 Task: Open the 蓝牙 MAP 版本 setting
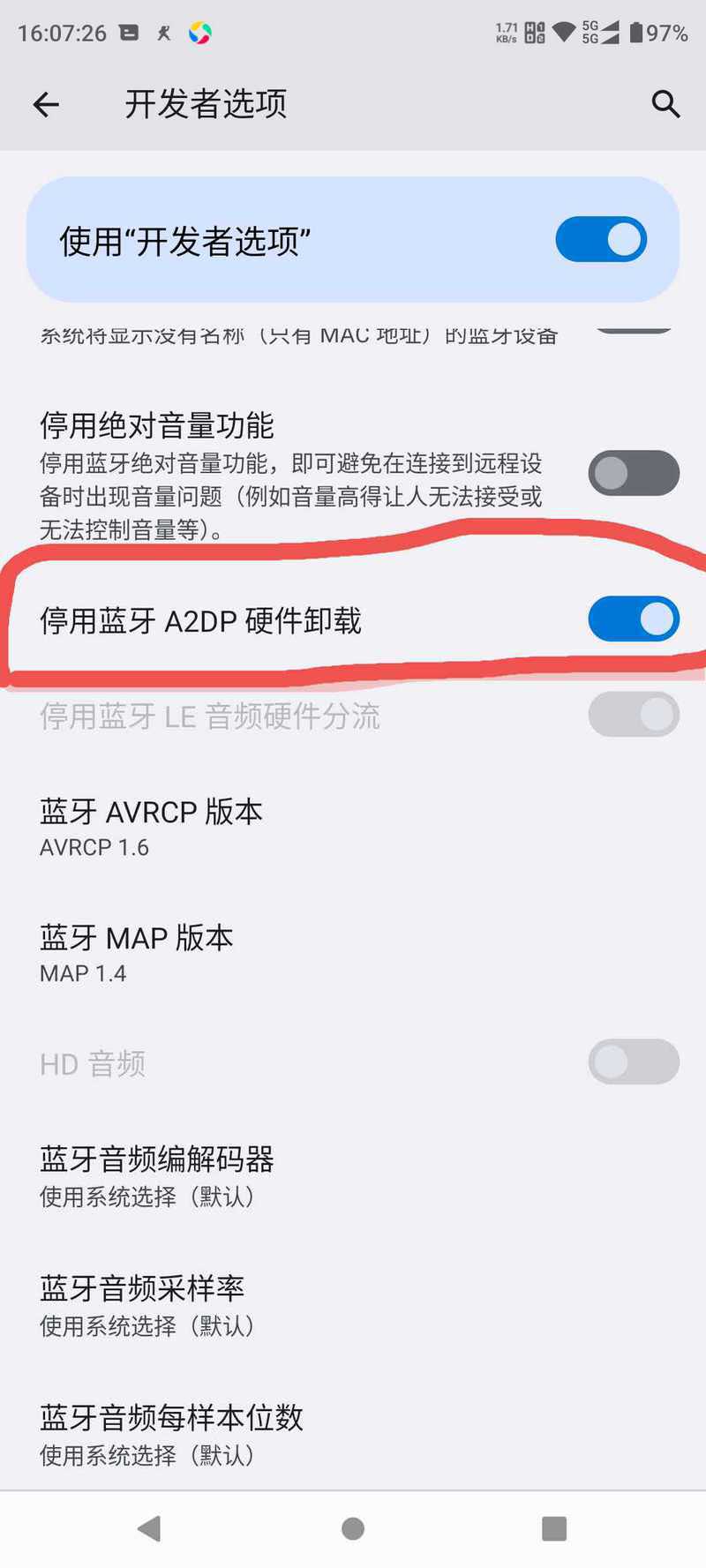coord(353,954)
